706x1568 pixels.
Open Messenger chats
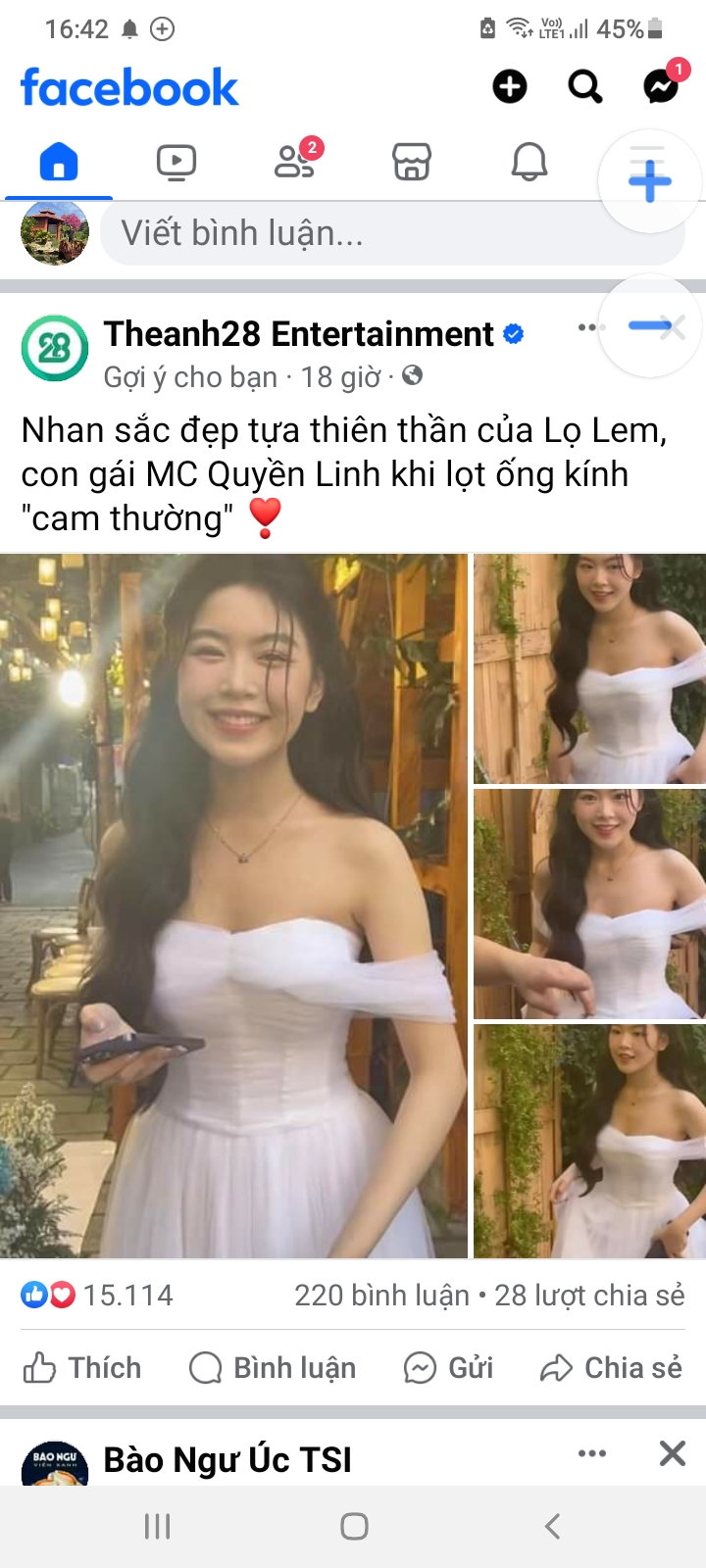(662, 86)
